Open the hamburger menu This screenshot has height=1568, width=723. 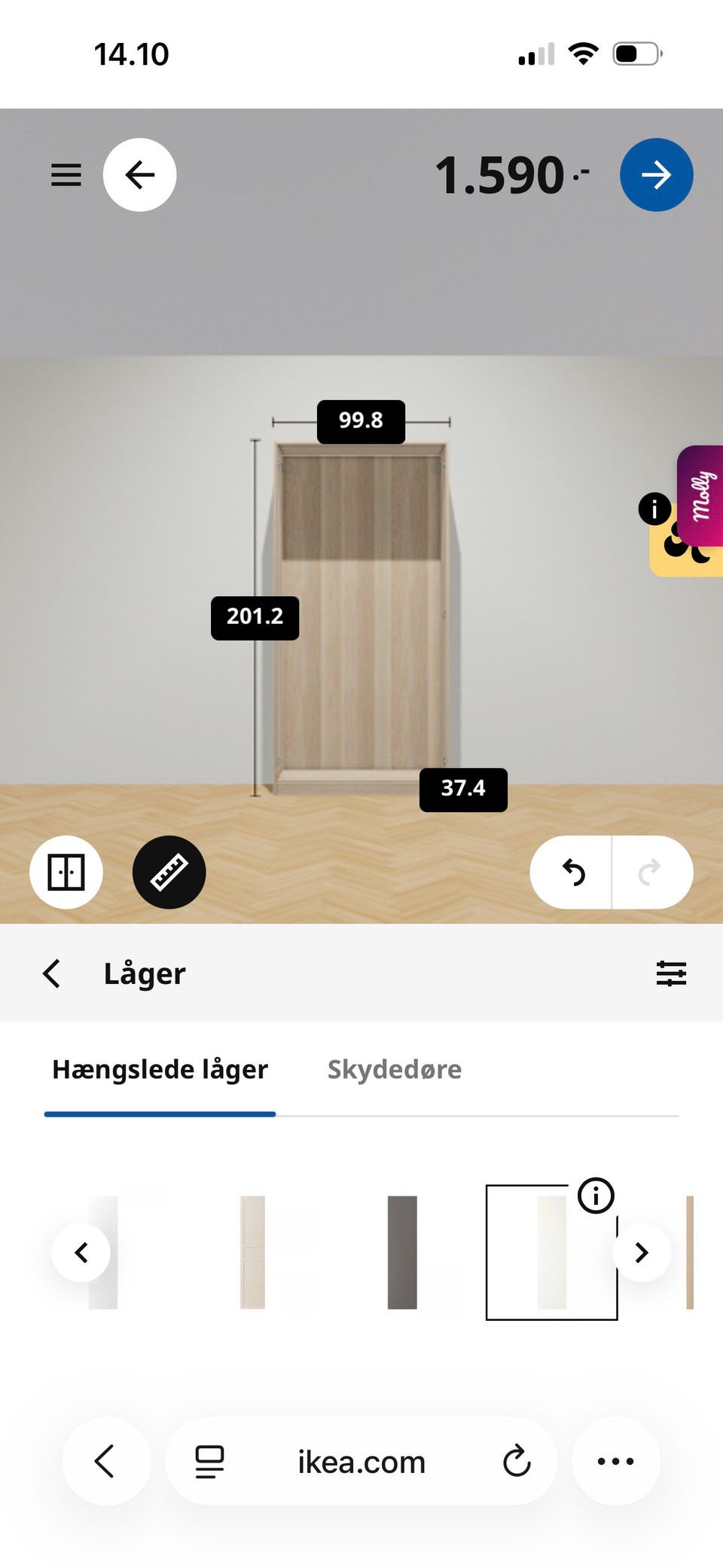(x=66, y=175)
